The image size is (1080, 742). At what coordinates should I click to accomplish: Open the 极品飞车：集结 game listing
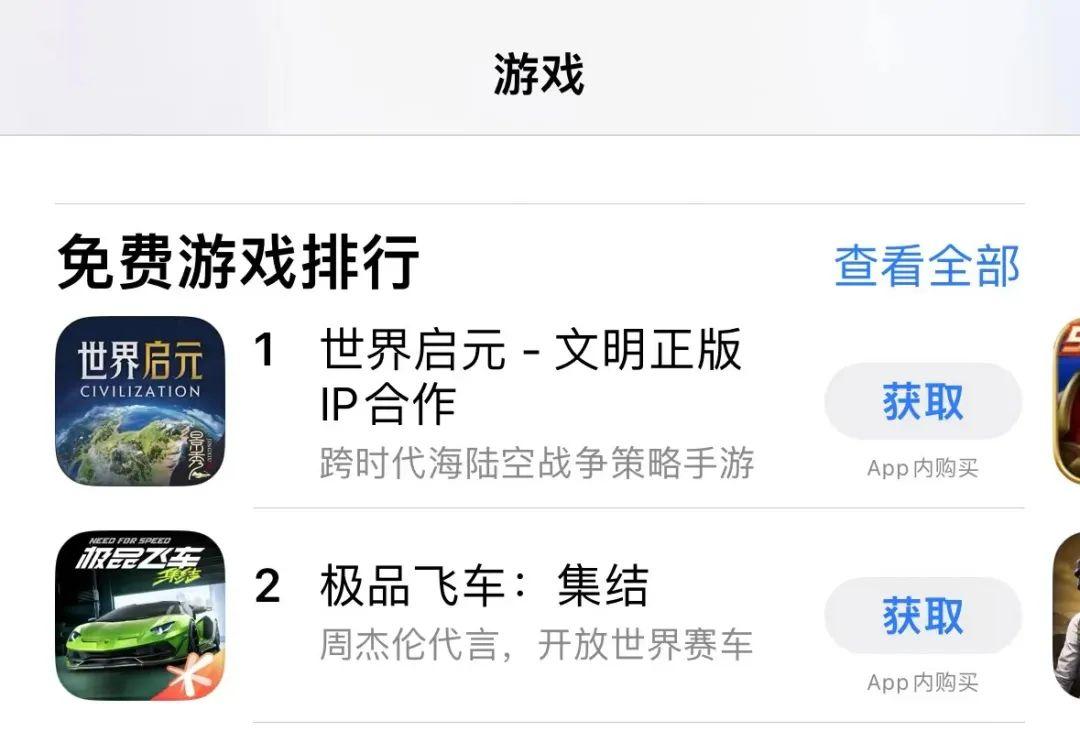tap(484, 587)
